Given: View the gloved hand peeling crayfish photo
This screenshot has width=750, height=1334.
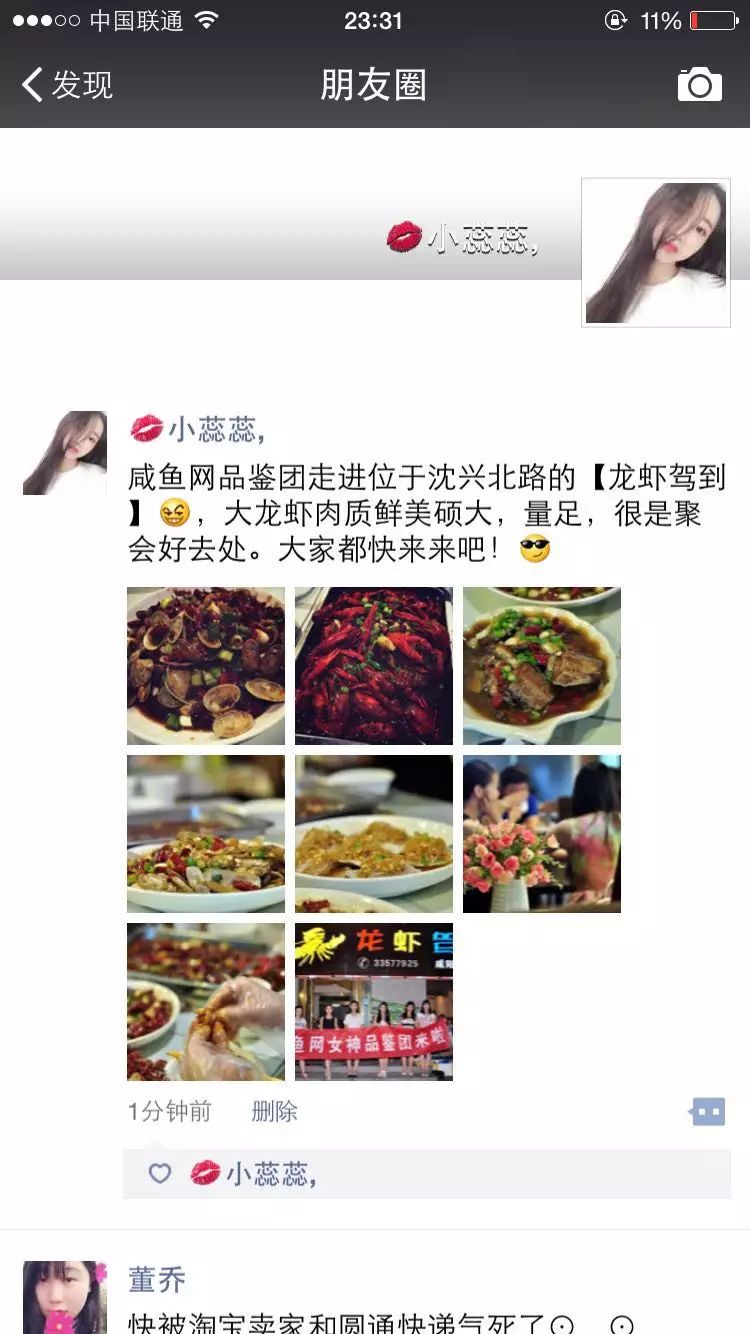Looking at the screenshot, I should click(206, 1002).
